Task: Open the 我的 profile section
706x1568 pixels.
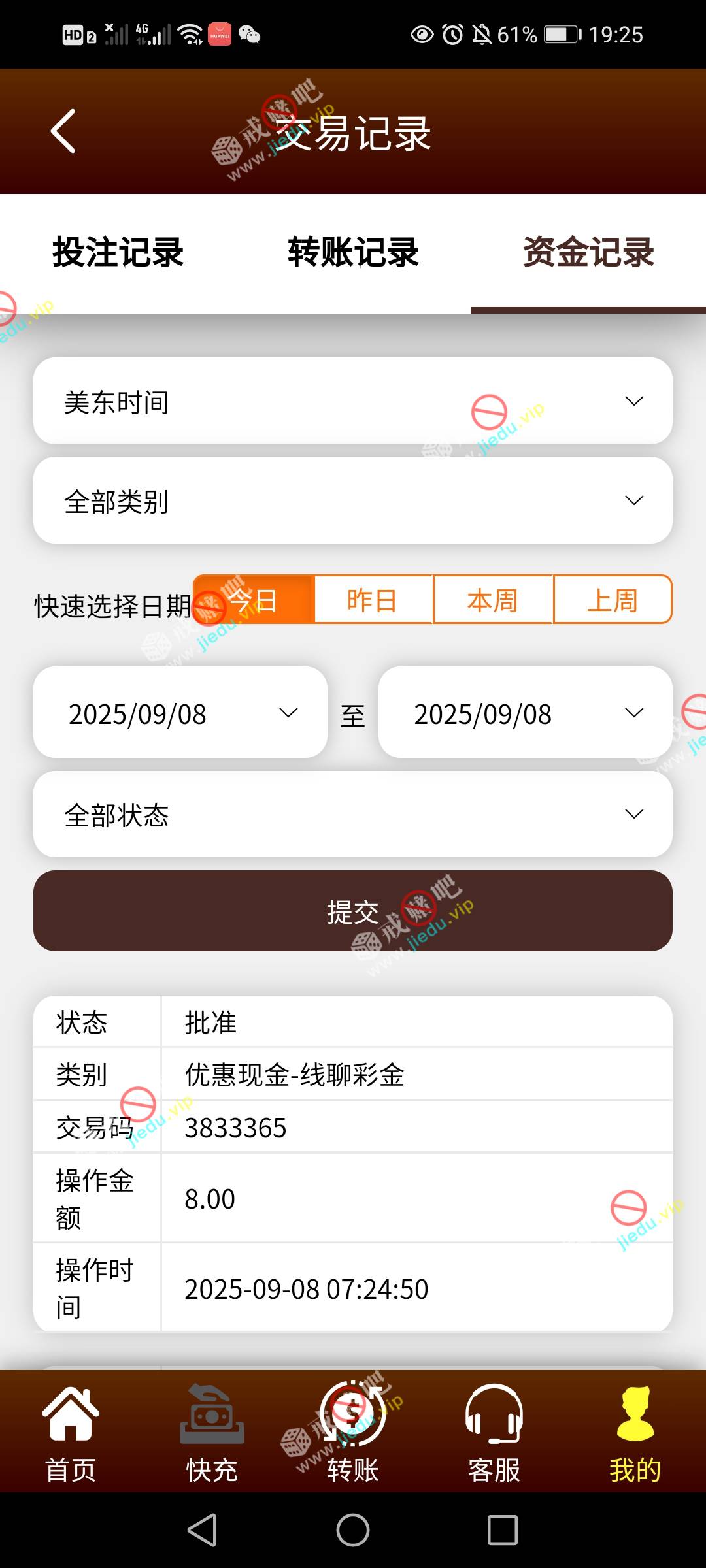Action: pos(635,1432)
